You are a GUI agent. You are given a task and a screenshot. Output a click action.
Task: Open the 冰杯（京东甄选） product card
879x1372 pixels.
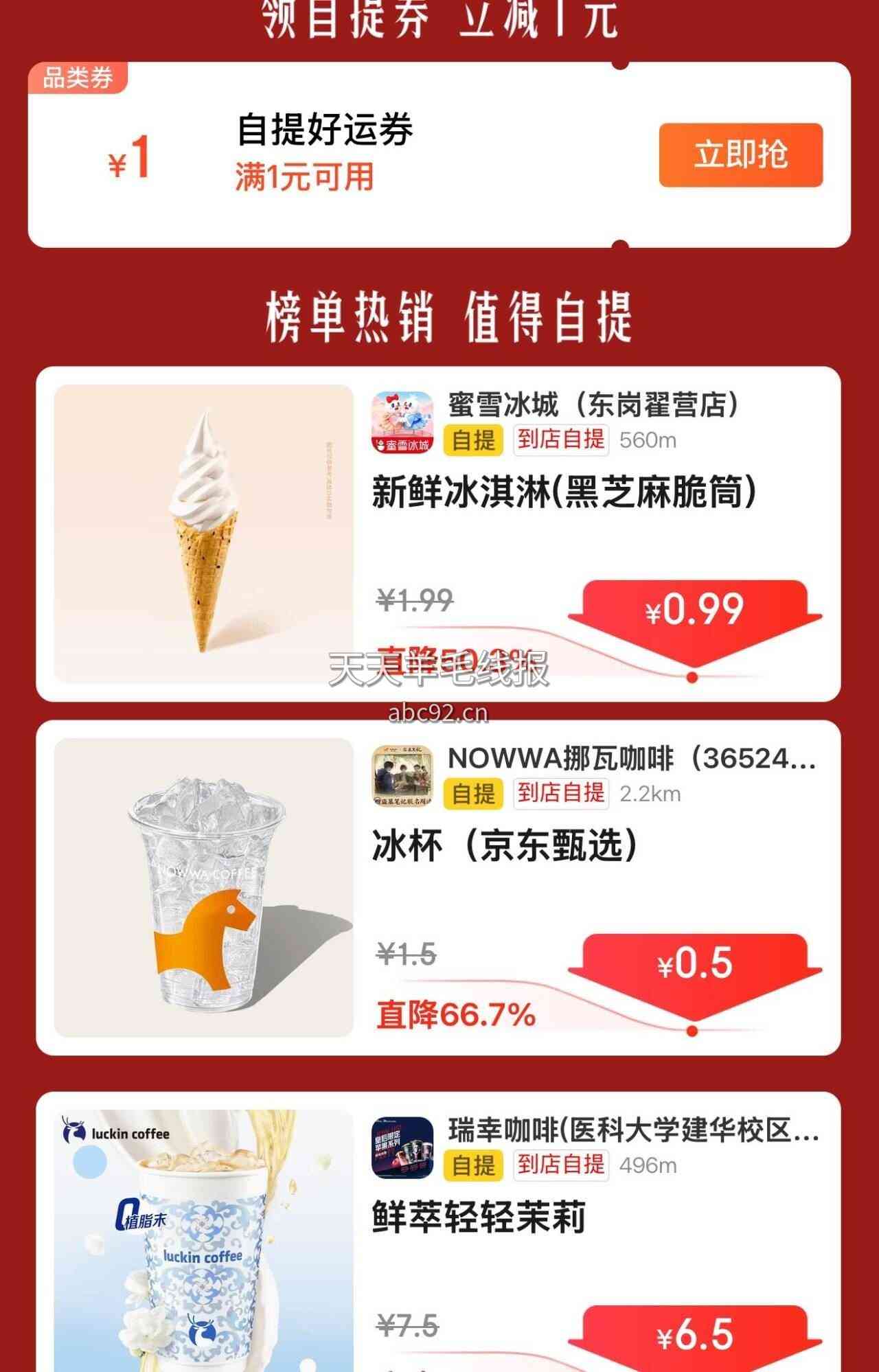pos(438,888)
